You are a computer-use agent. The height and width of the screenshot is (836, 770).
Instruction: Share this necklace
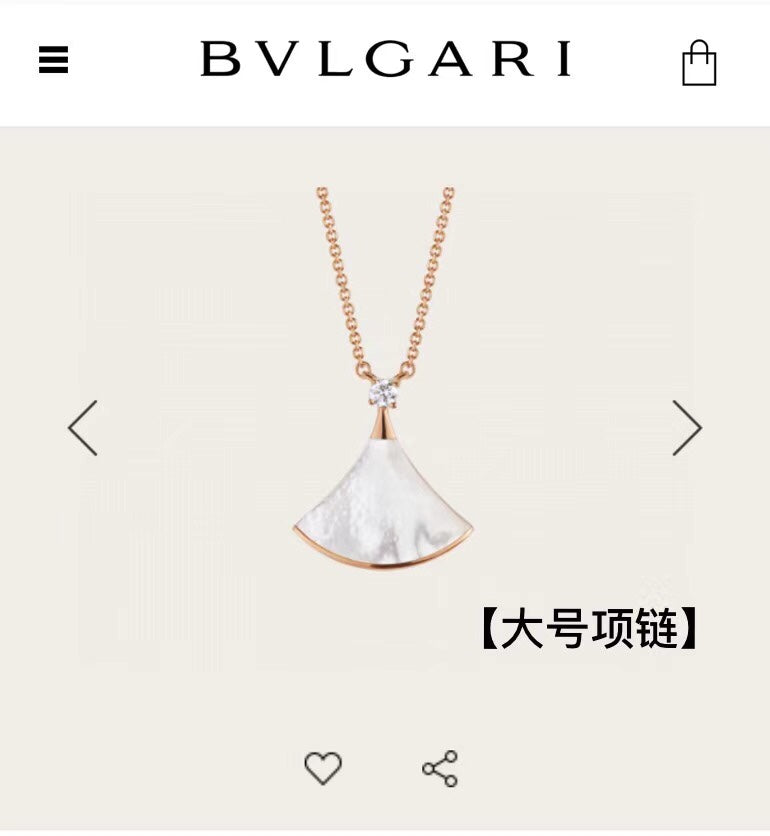point(440,768)
